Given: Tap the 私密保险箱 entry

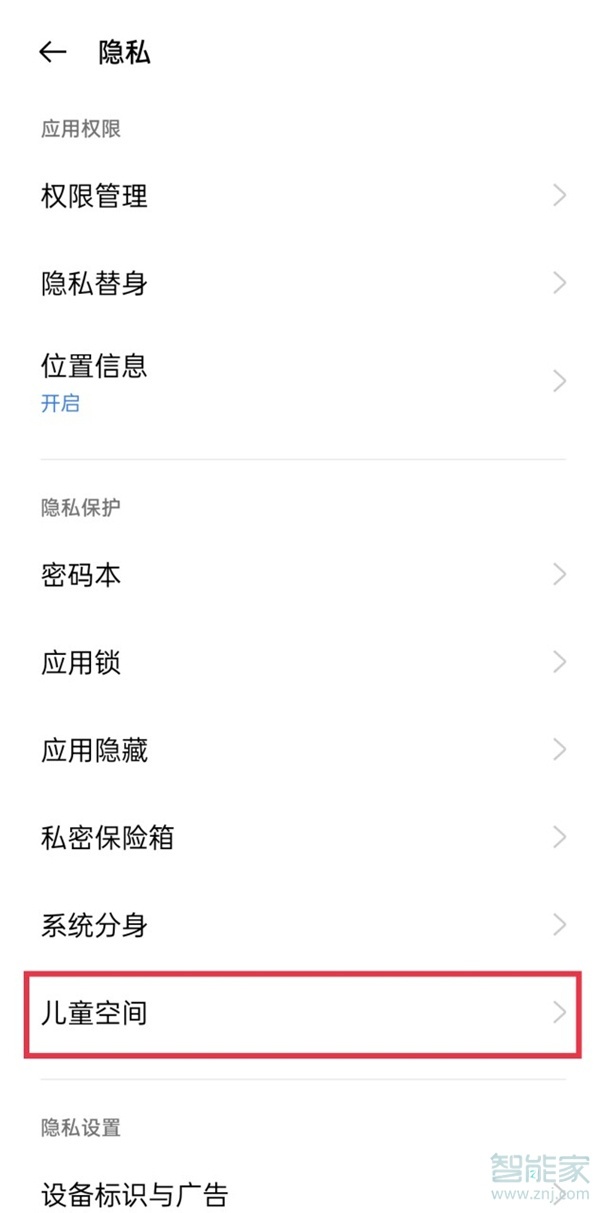Looking at the screenshot, I should pos(300,837).
